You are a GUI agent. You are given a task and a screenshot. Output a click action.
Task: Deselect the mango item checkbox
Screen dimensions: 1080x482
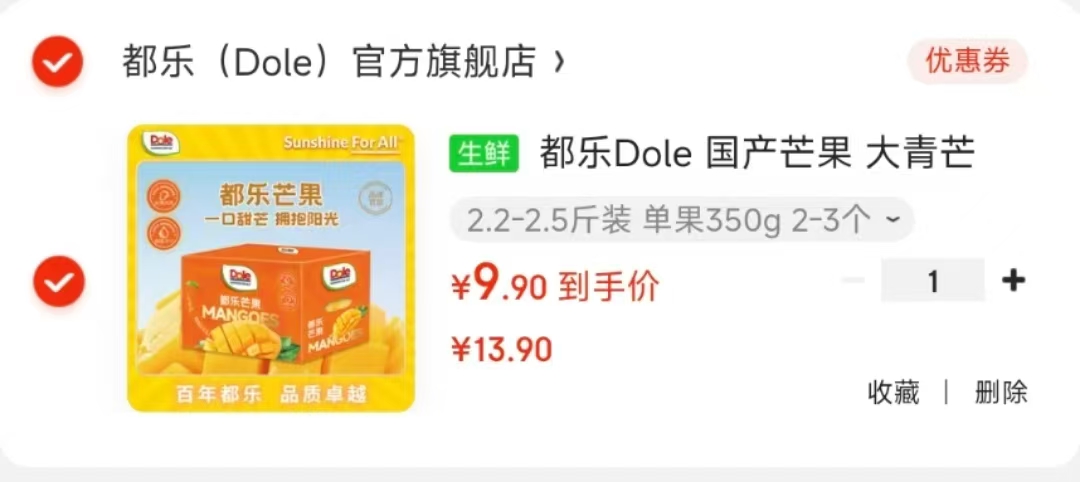pos(56,281)
